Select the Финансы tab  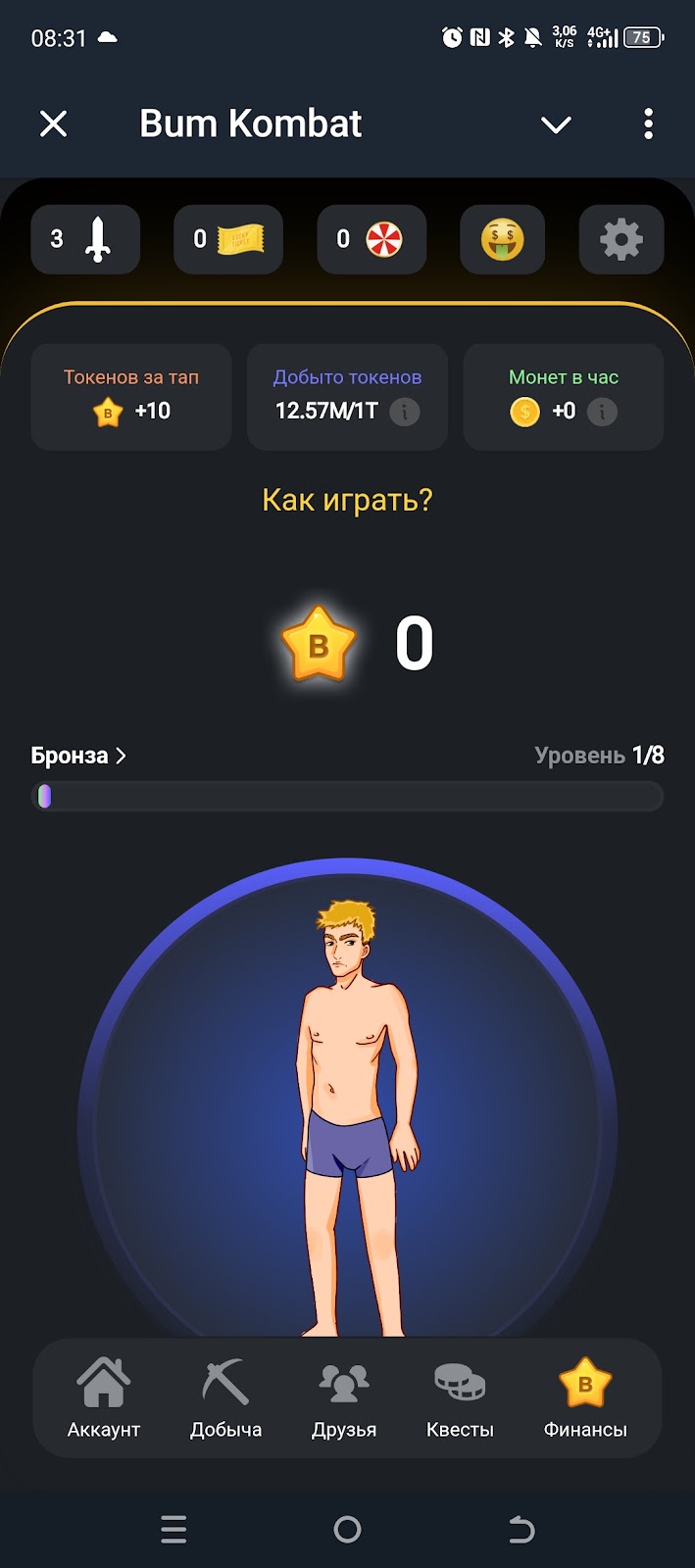(x=585, y=1398)
